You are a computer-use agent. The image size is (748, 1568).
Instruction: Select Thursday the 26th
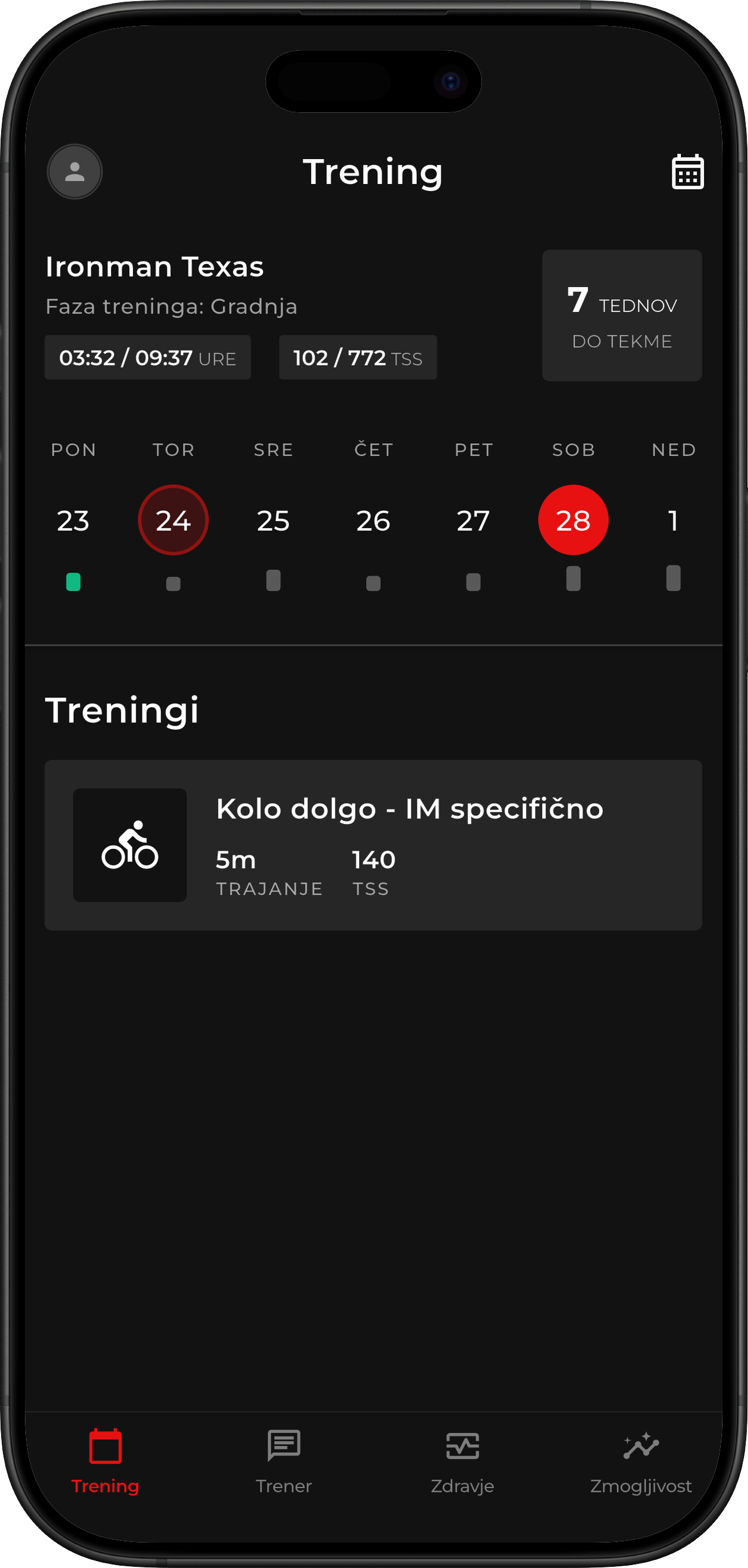point(373,520)
